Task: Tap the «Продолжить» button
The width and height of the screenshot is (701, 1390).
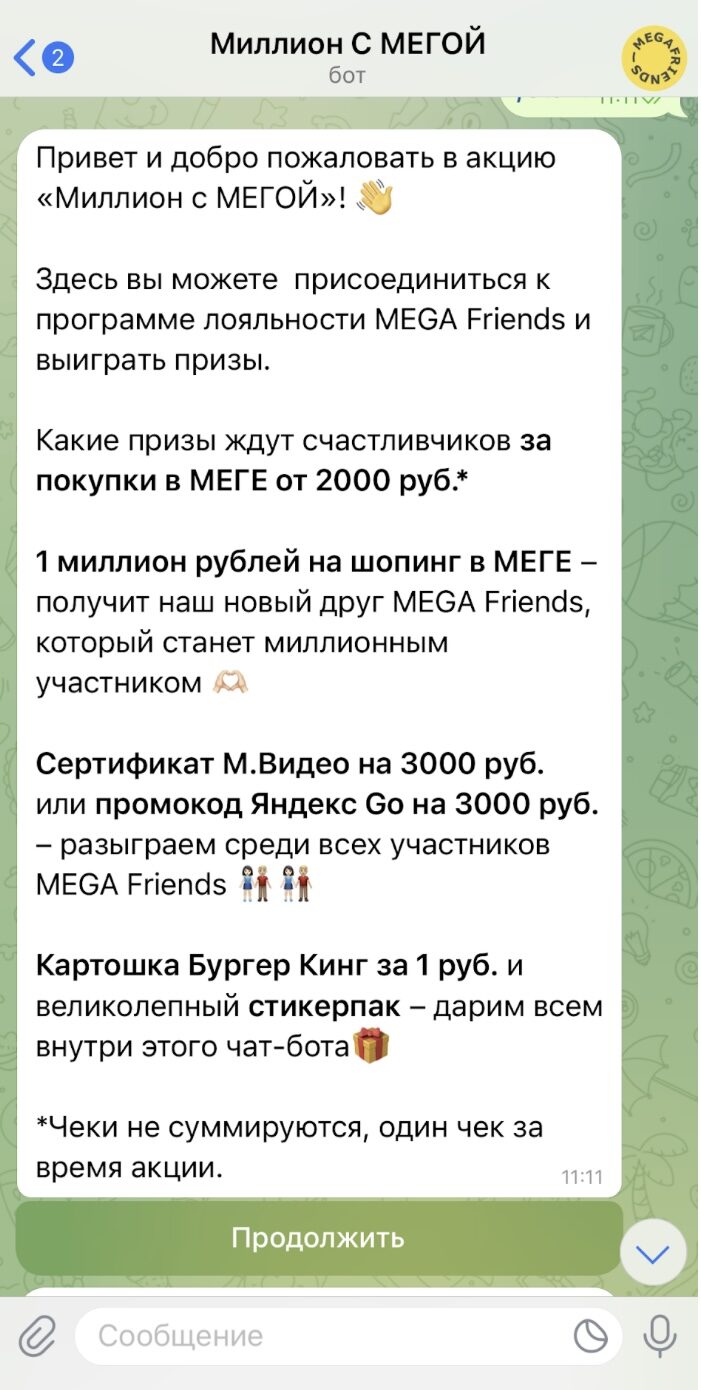Action: (x=318, y=1238)
